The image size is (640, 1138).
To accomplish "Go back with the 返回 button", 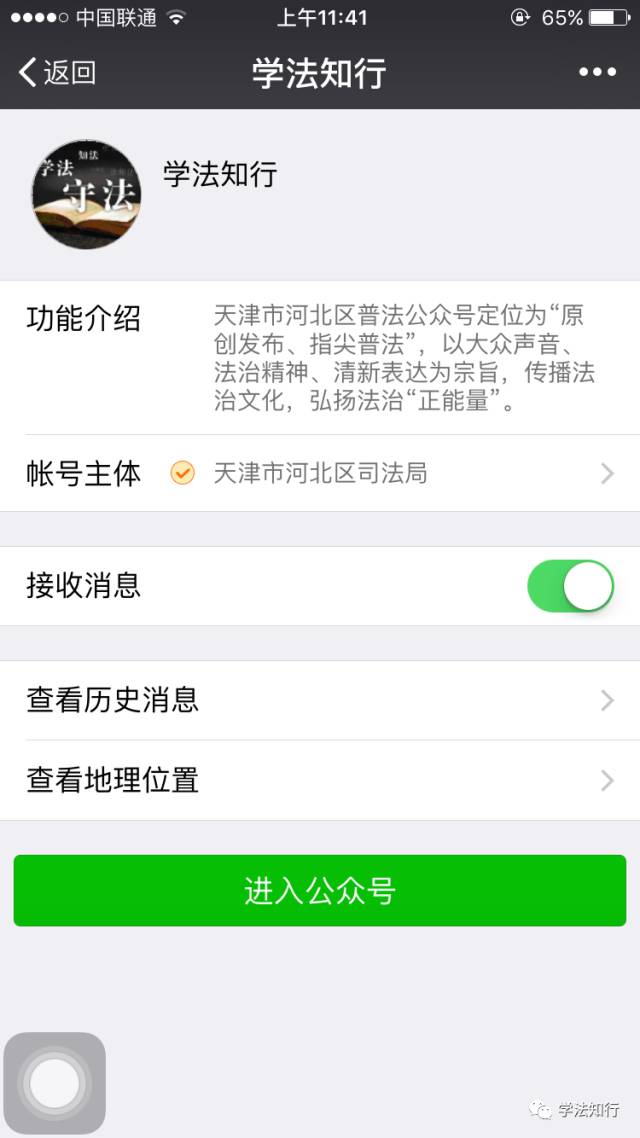I will point(57,73).
